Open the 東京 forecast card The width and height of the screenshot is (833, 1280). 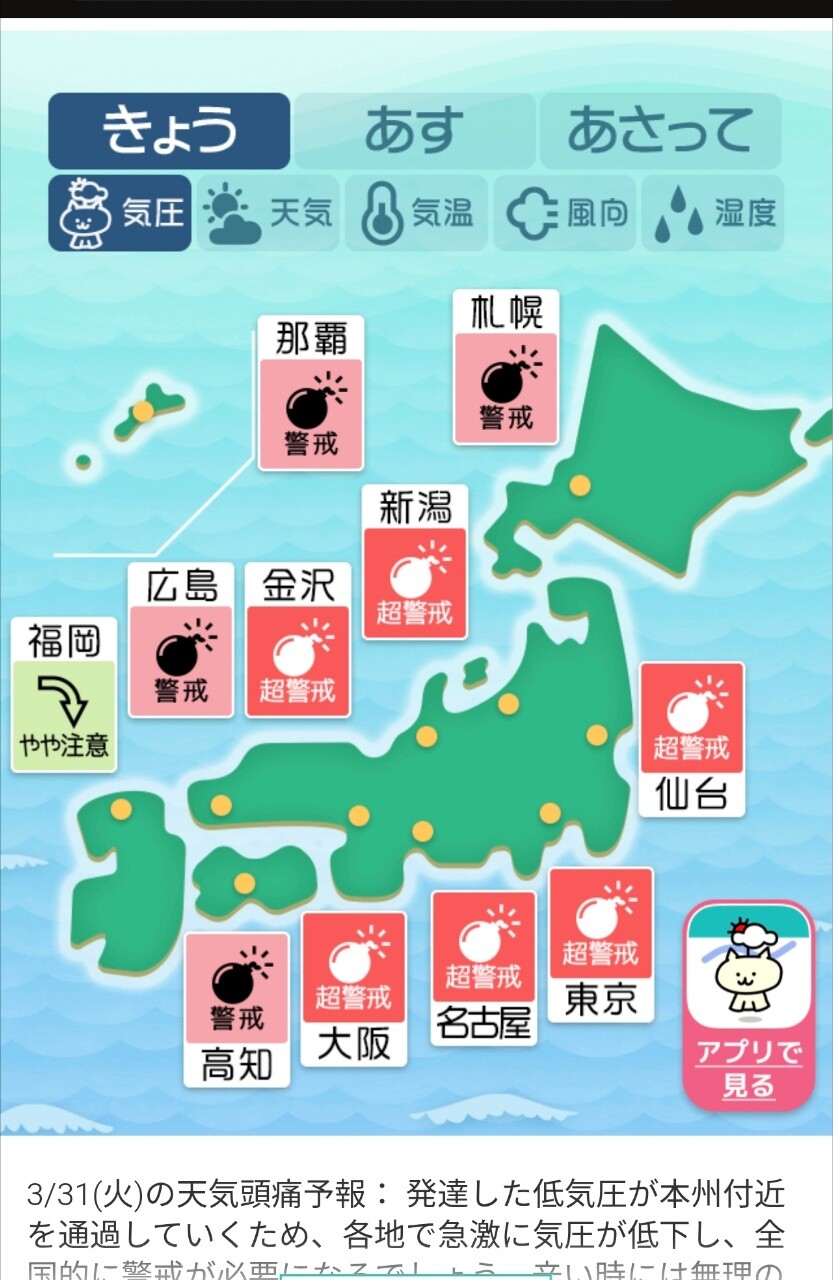pos(601,944)
